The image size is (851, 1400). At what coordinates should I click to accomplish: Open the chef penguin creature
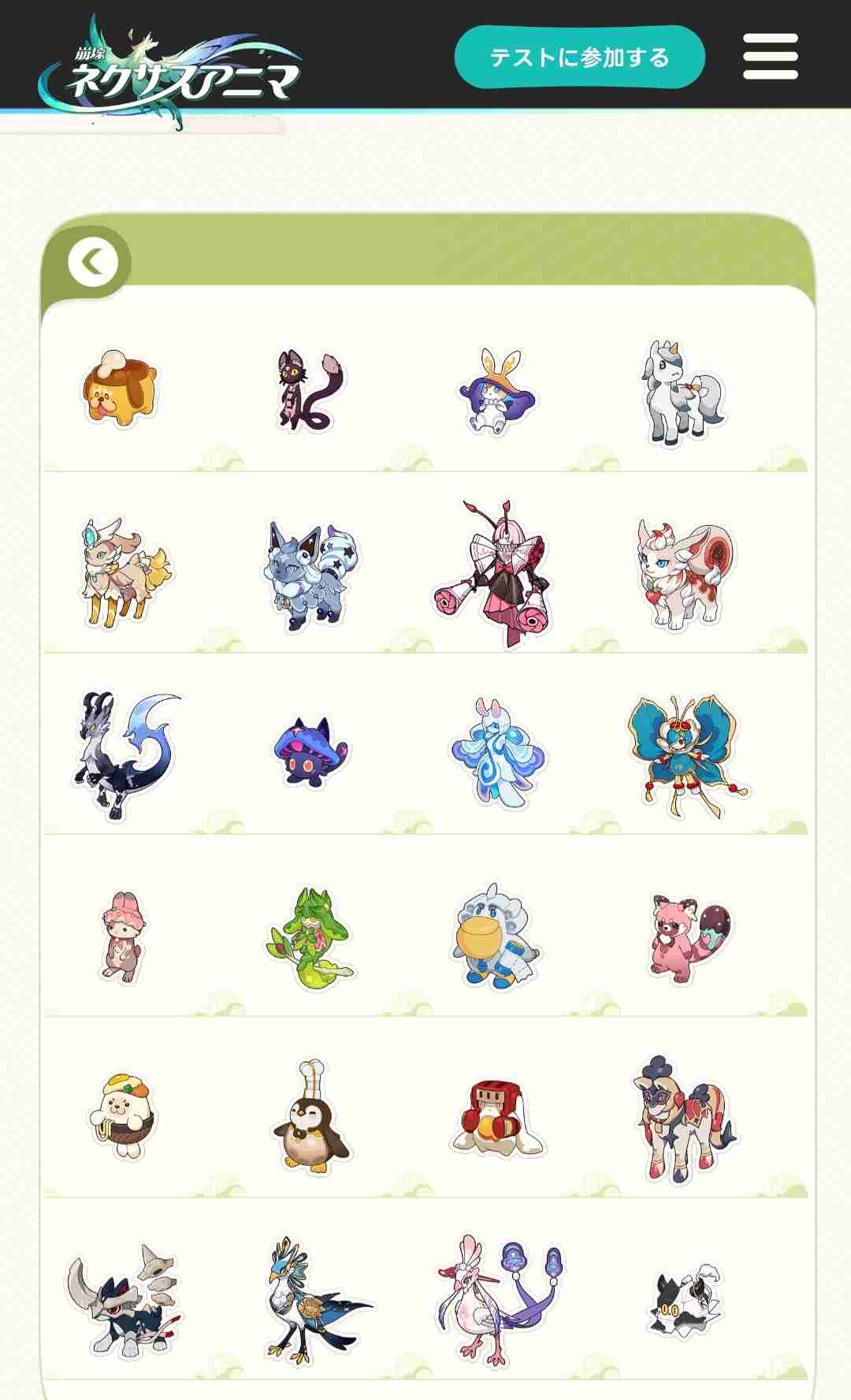pos(310,1119)
